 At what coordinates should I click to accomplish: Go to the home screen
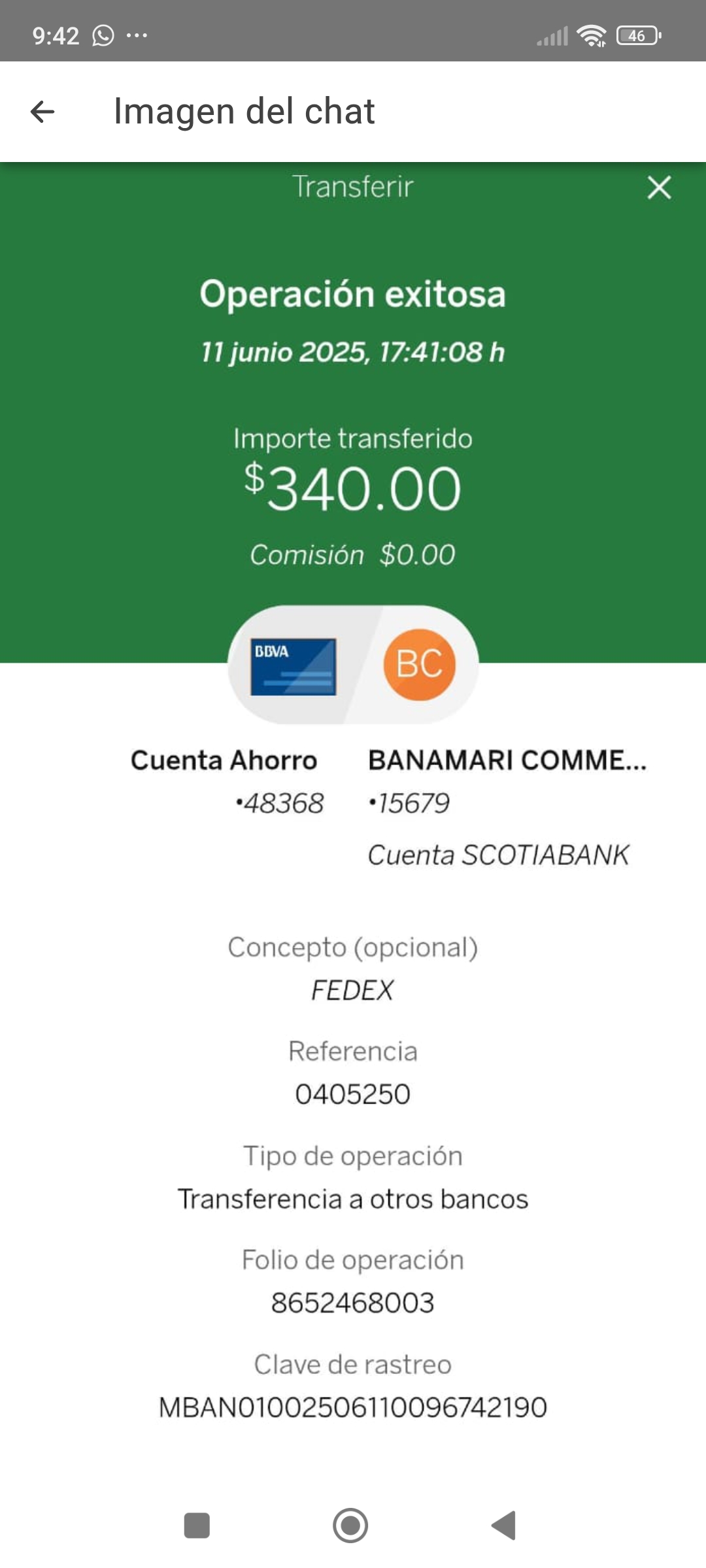[350, 1526]
